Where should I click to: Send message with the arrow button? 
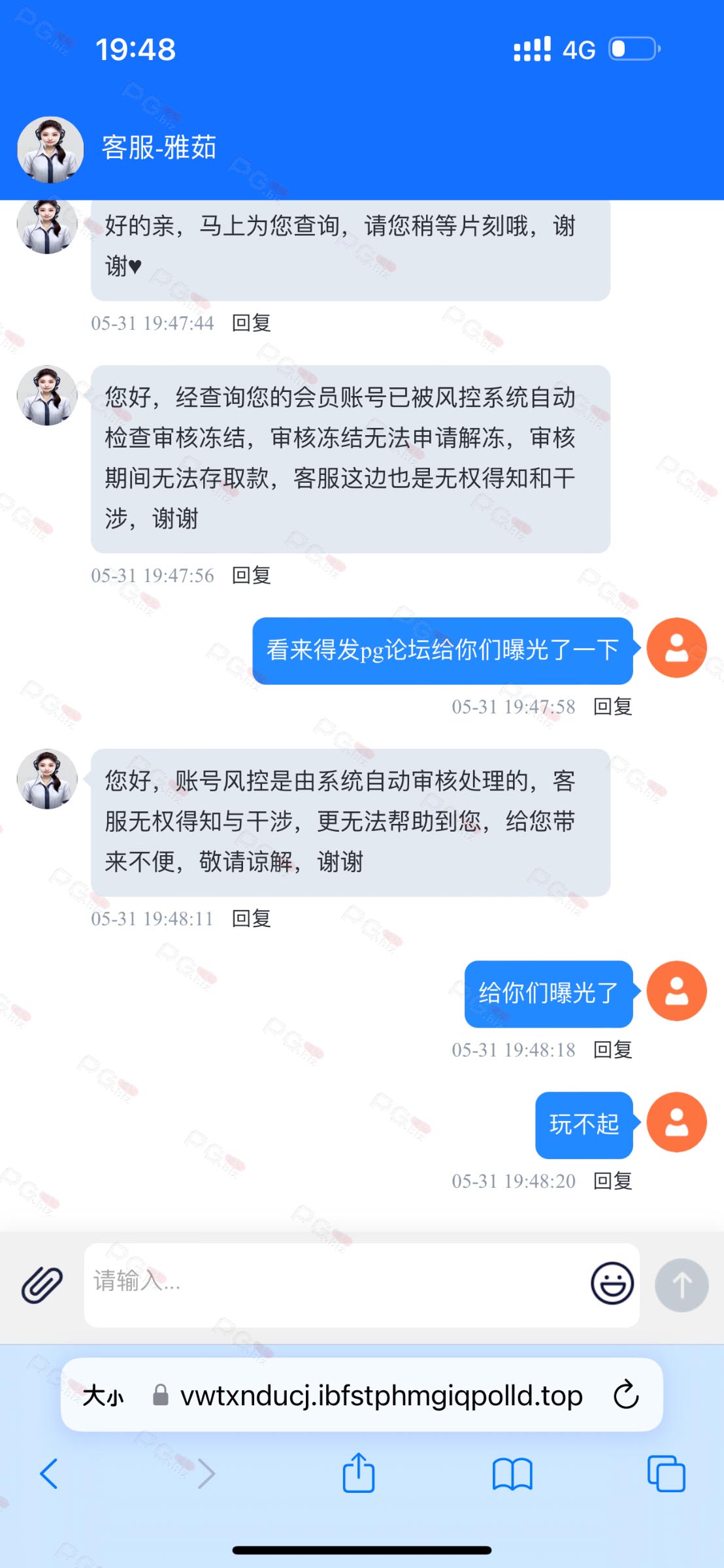tap(682, 1285)
